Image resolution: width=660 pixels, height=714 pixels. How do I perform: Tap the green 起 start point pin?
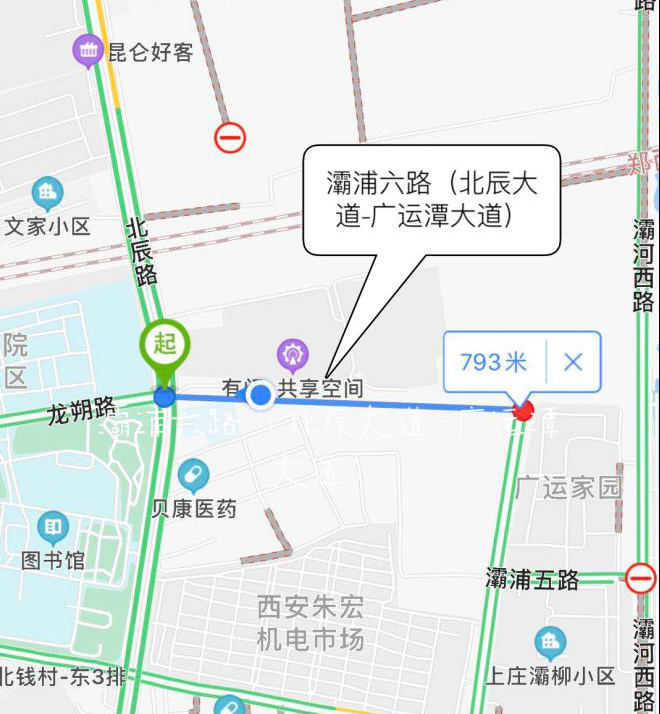coord(165,348)
